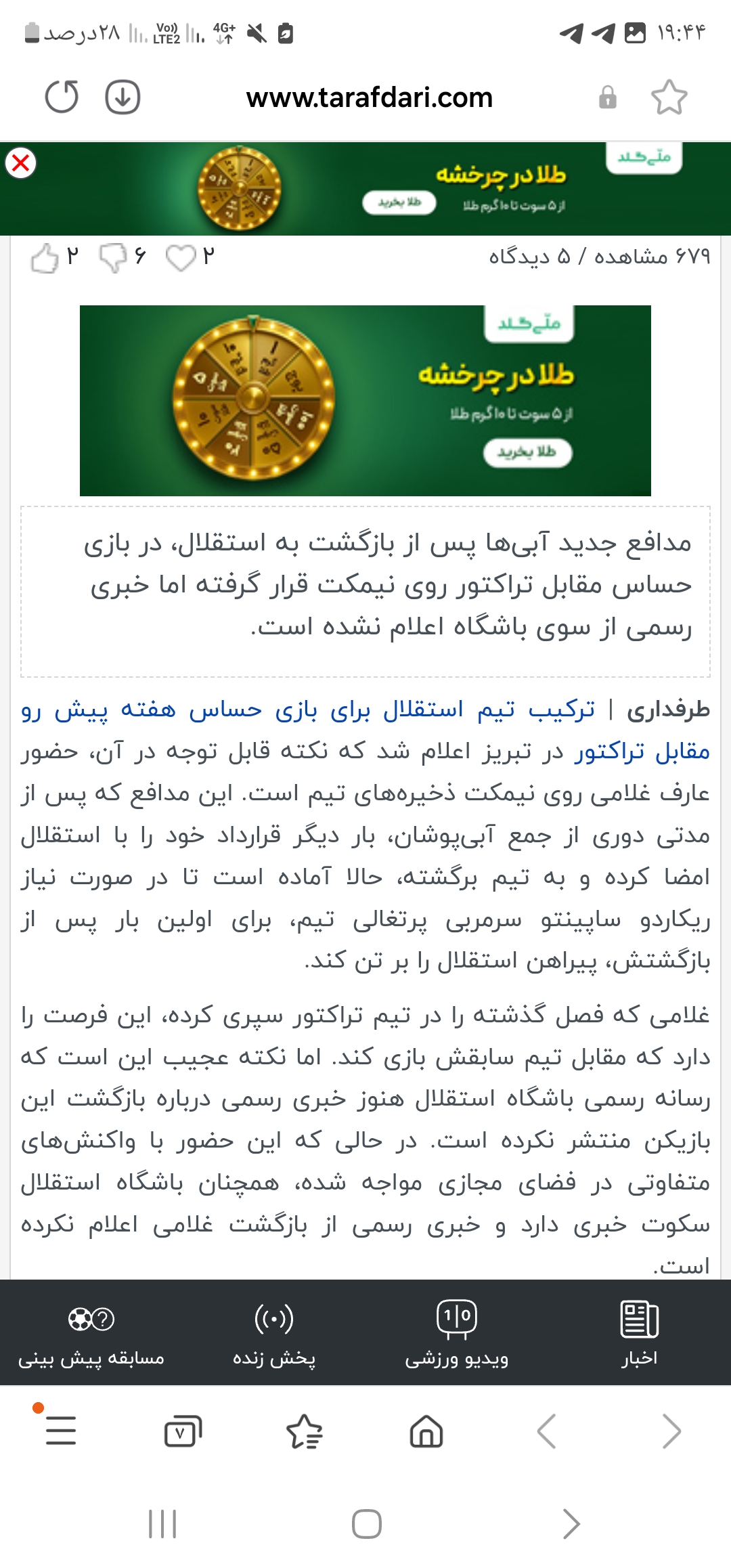
Task: Switch to the ویدیو ورزشی tab
Action: [x=457, y=1332]
